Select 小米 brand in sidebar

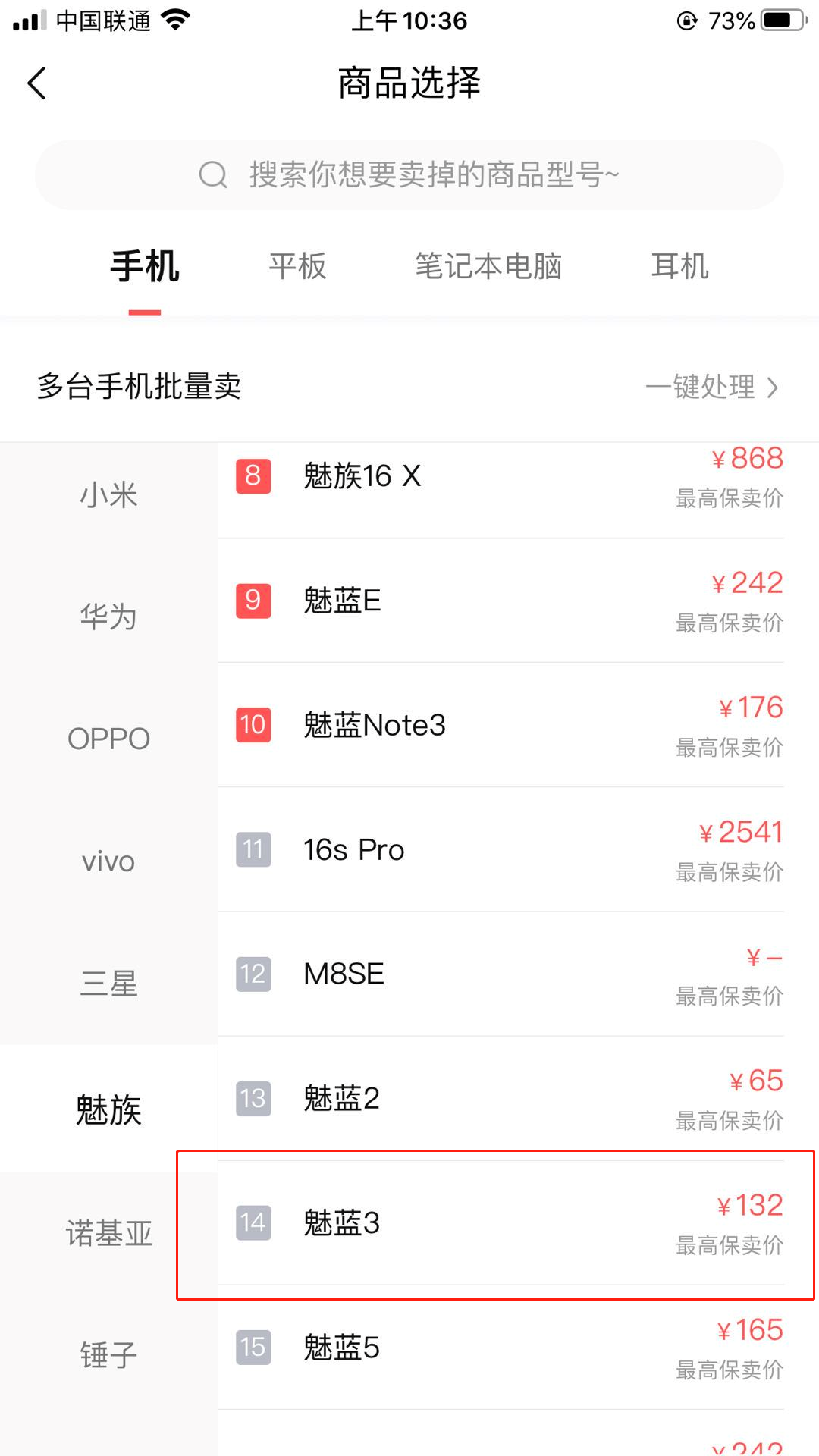coord(108,496)
